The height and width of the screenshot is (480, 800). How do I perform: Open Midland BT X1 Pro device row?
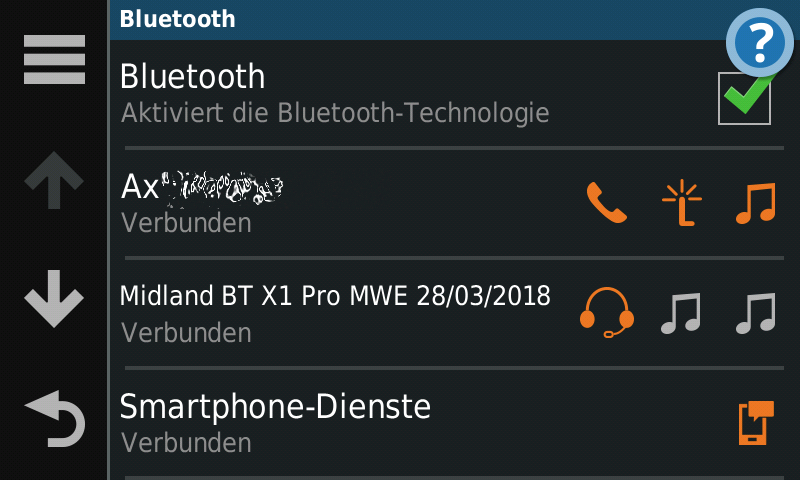tap(335, 311)
